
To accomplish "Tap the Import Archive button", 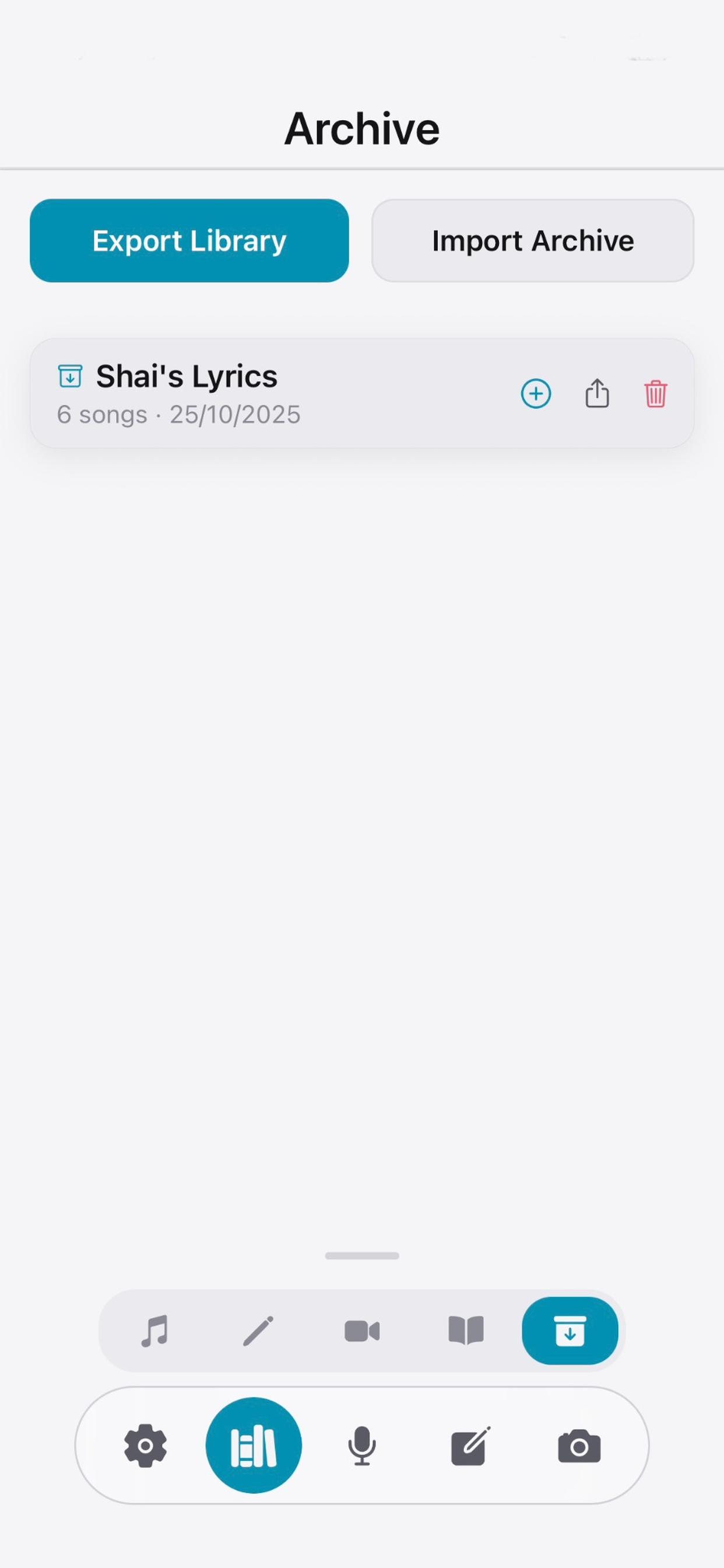I will 532,240.
